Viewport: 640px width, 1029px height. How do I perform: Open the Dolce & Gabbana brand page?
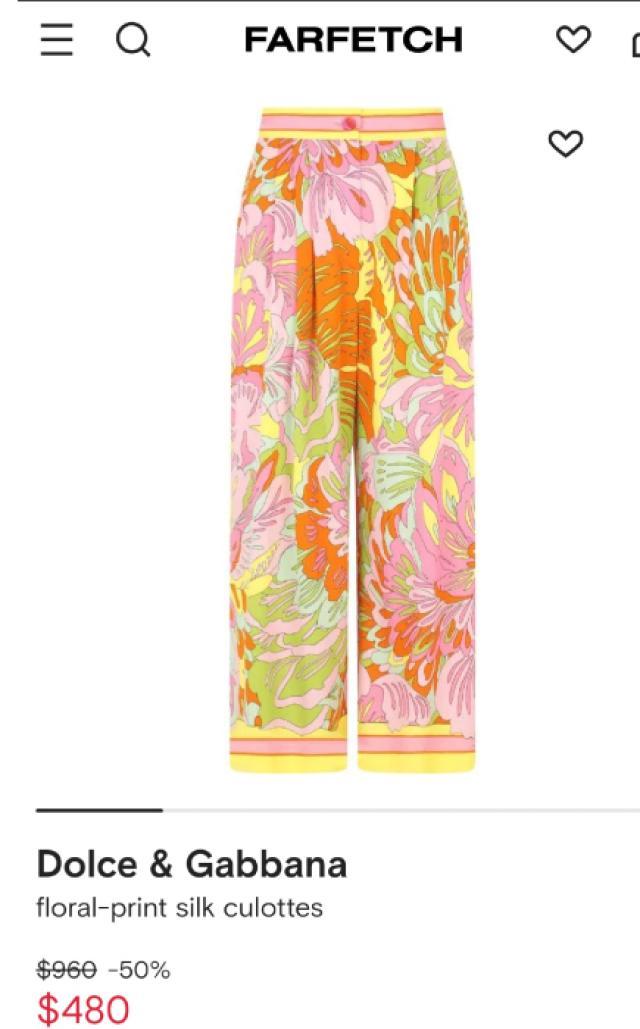[x=192, y=864]
